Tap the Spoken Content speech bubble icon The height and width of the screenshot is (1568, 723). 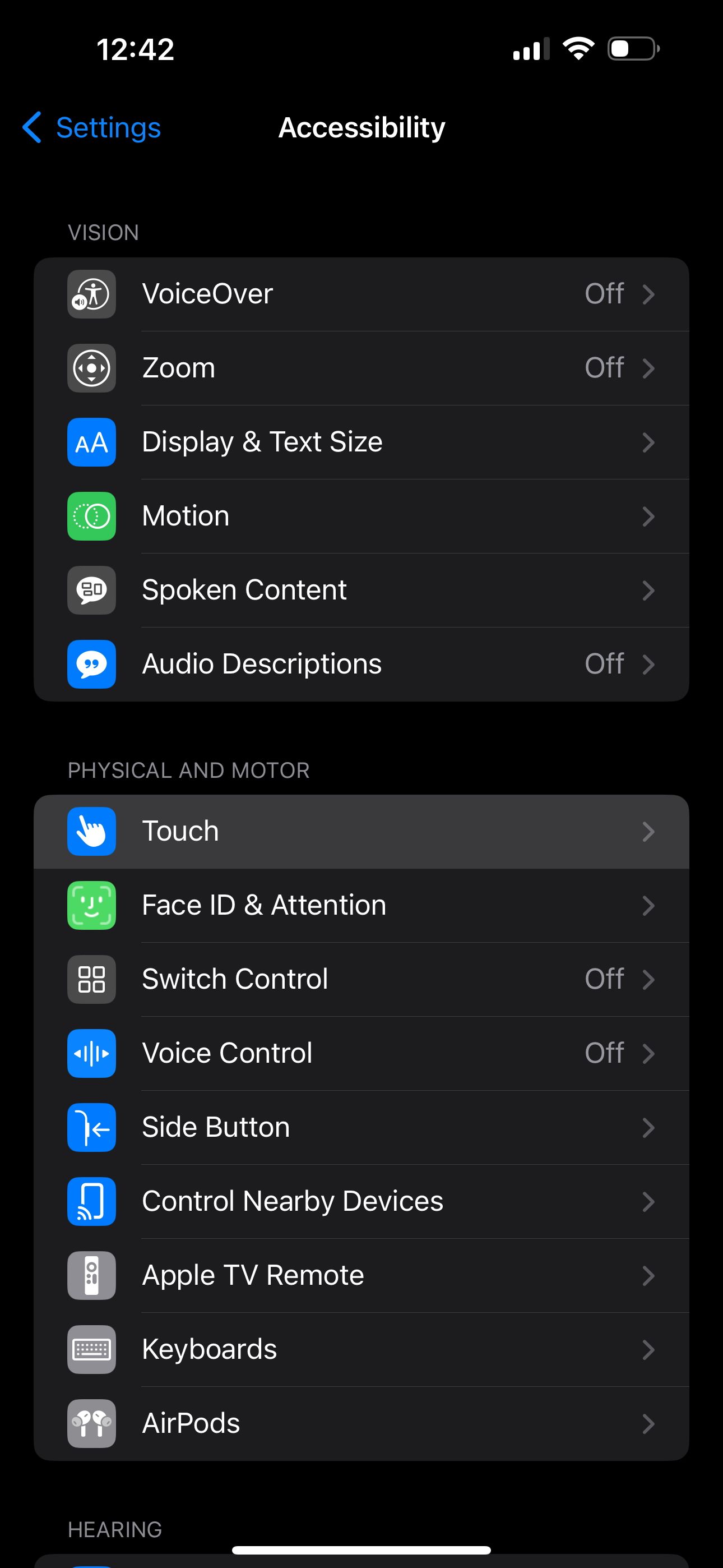tap(91, 591)
